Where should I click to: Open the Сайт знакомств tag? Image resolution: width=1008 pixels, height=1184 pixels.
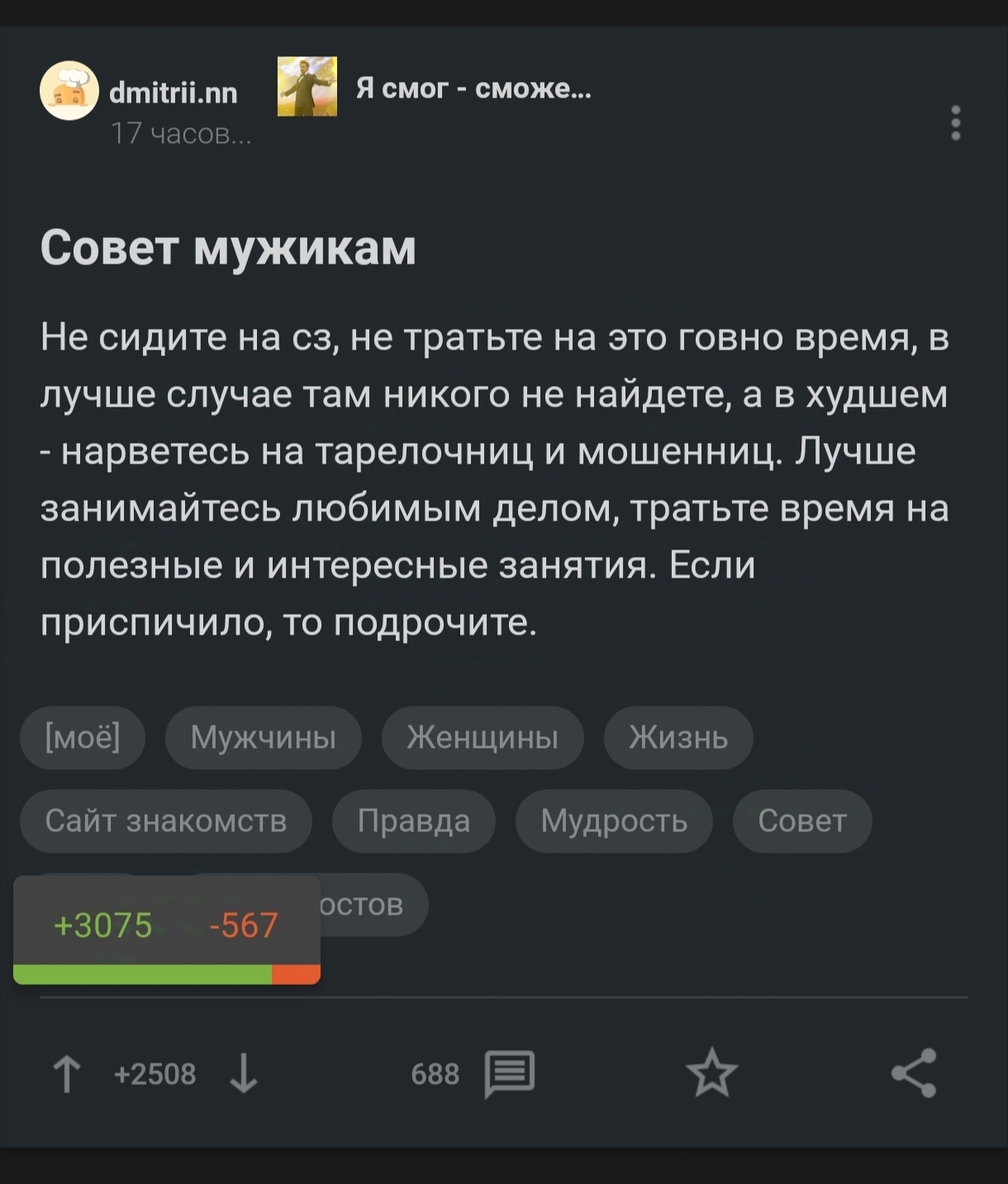(165, 821)
